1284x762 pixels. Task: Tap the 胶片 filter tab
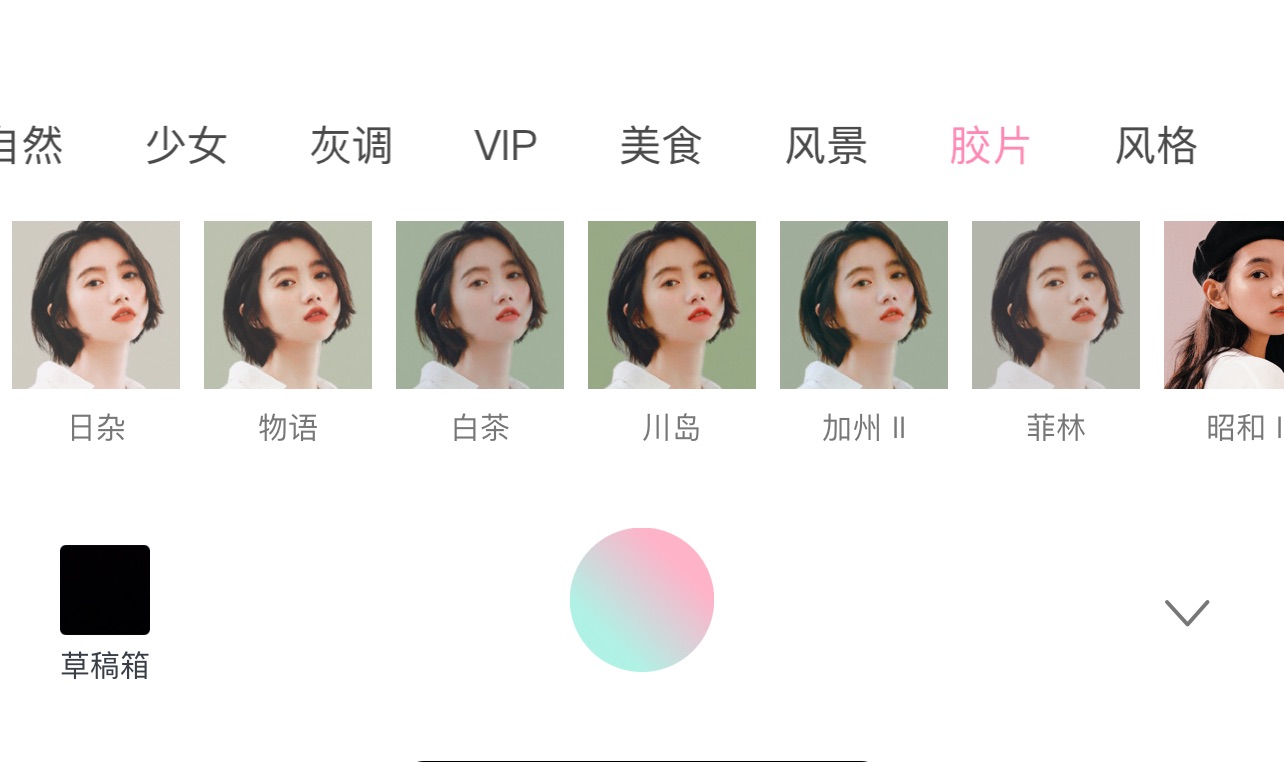pyautogui.click(x=990, y=146)
